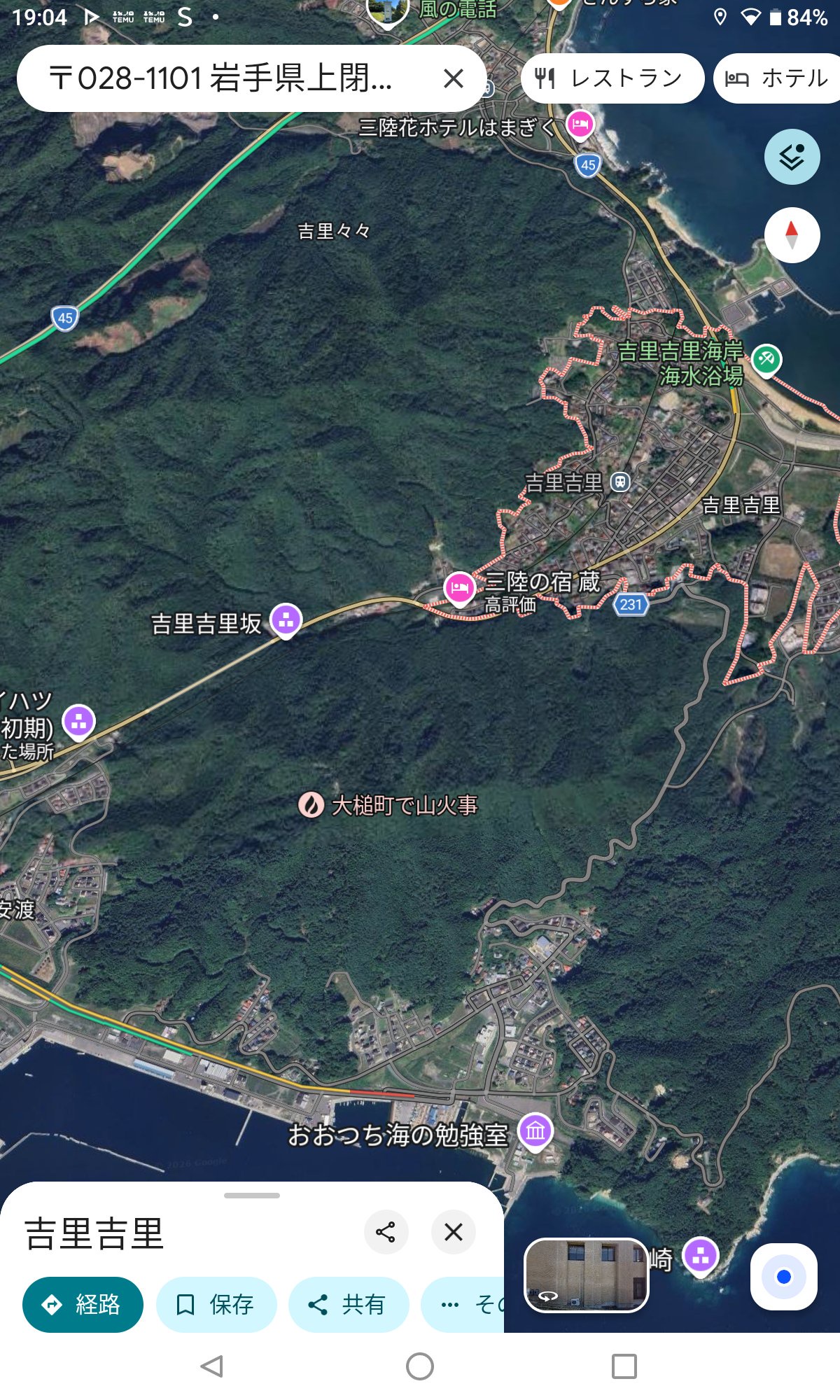Open the 三陸花ホテルはまぎく hotel marker
This screenshot has width=840, height=1400.
[x=580, y=125]
